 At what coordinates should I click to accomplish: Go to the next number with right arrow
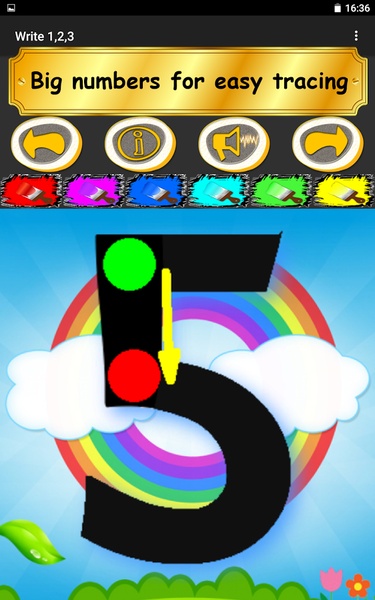328,144
